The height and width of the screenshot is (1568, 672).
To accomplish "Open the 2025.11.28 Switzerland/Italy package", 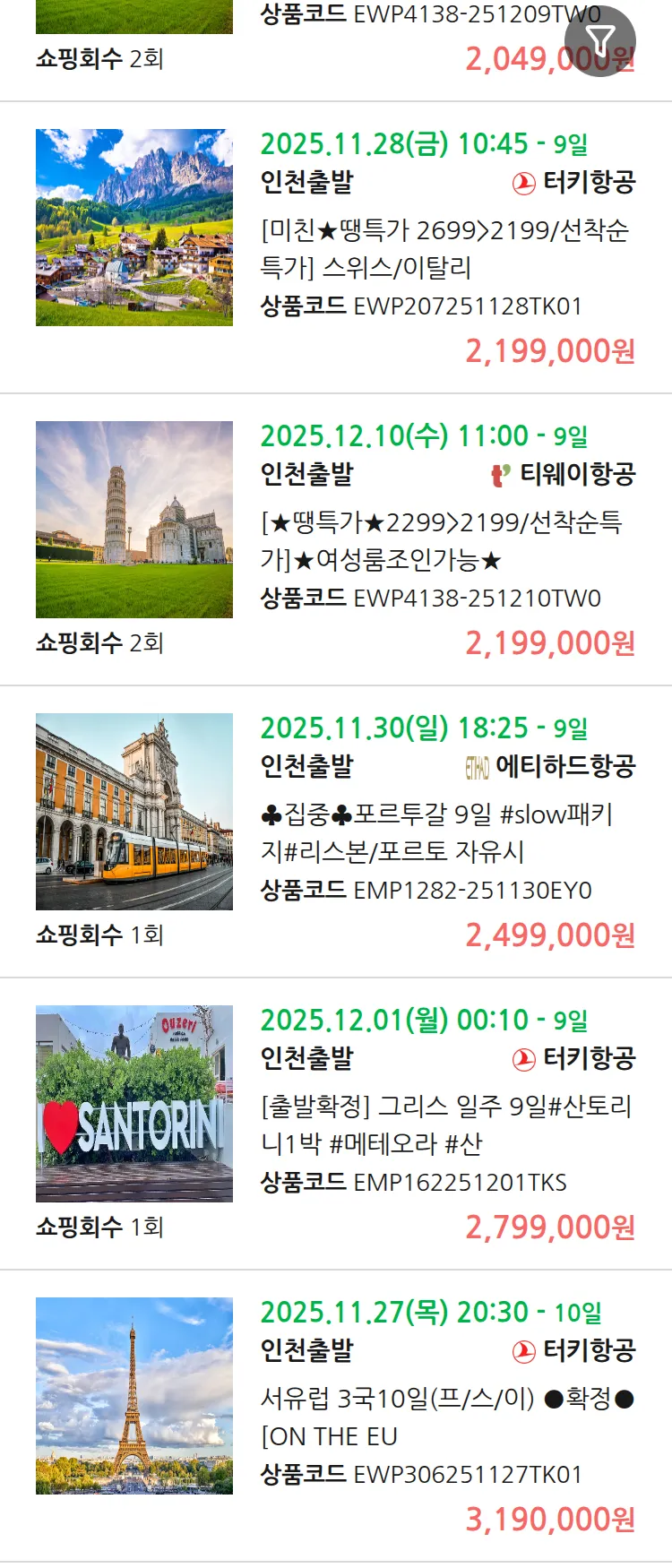I will [444, 248].
